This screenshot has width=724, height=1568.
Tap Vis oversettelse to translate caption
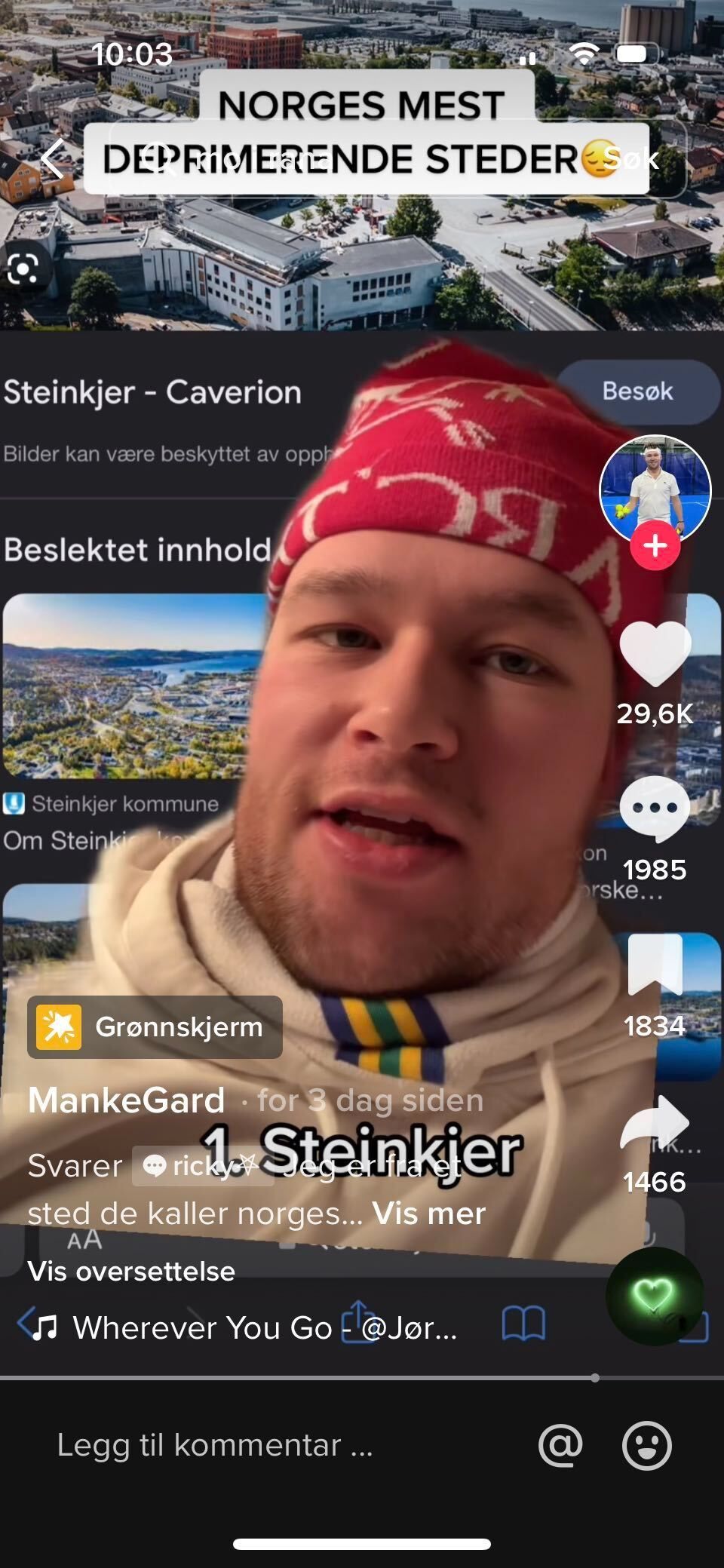pos(131,1272)
